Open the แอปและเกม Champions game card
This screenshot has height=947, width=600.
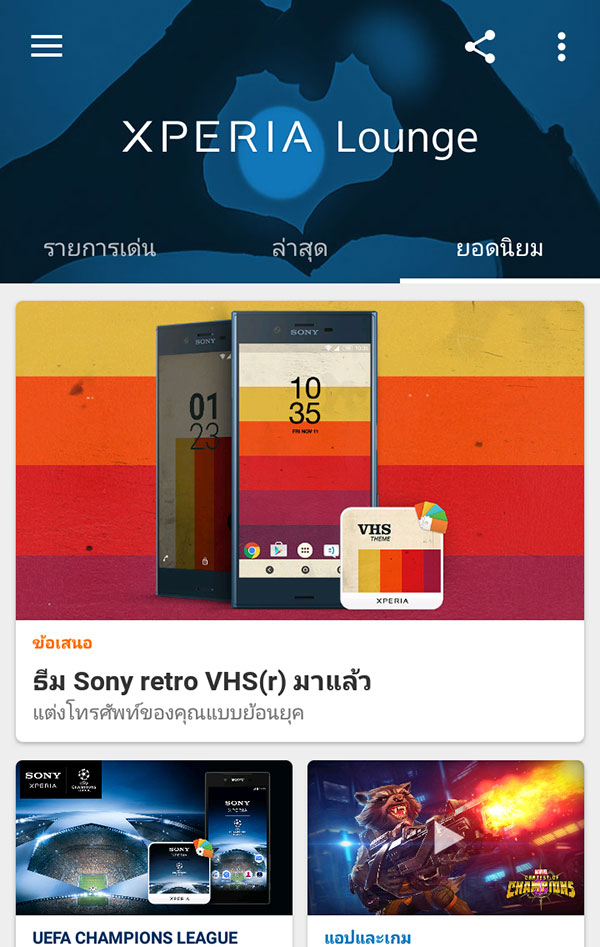[x=446, y=850]
